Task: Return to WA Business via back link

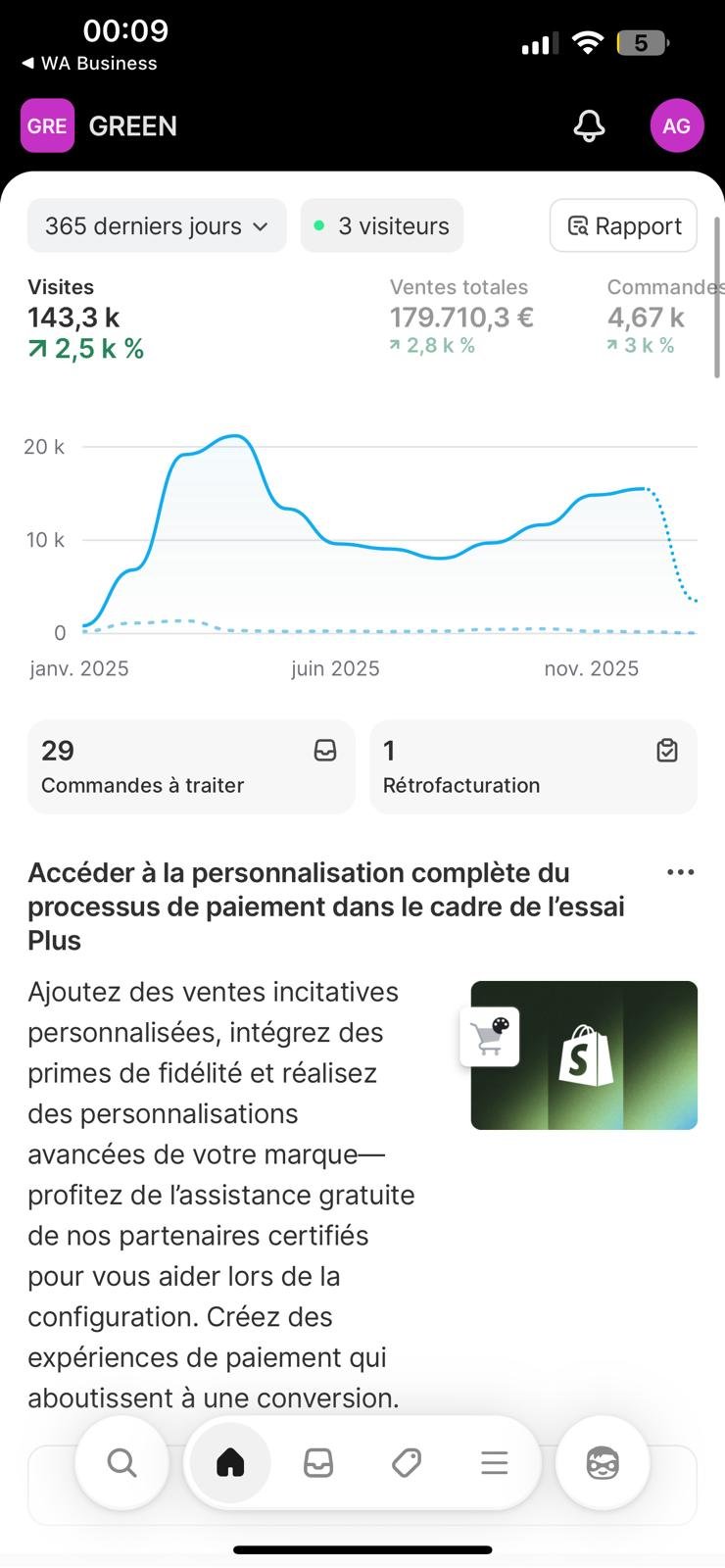Action: pos(88,63)
